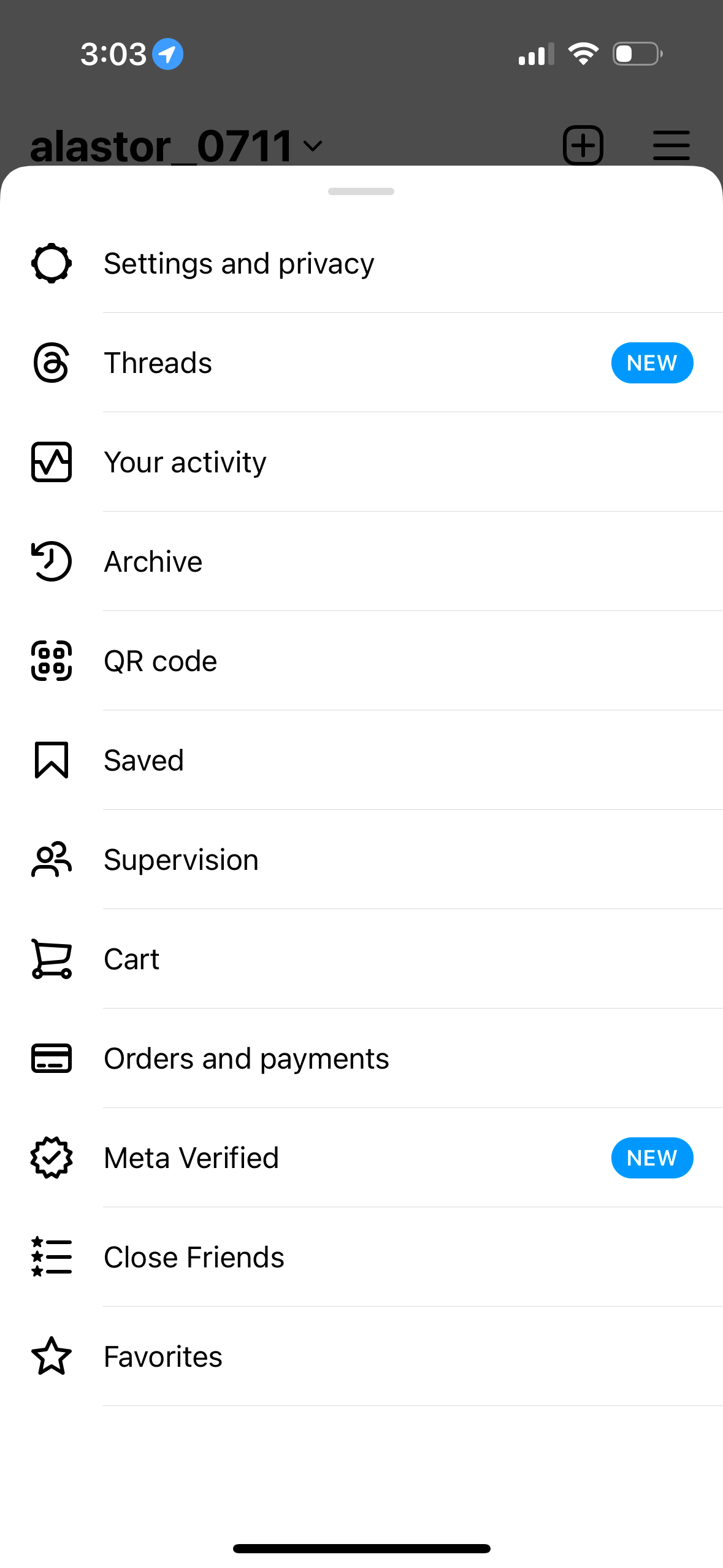Edit your Close Friends list
Viewport: 723px width, 1568px height.
click(x=194, y=1256)
